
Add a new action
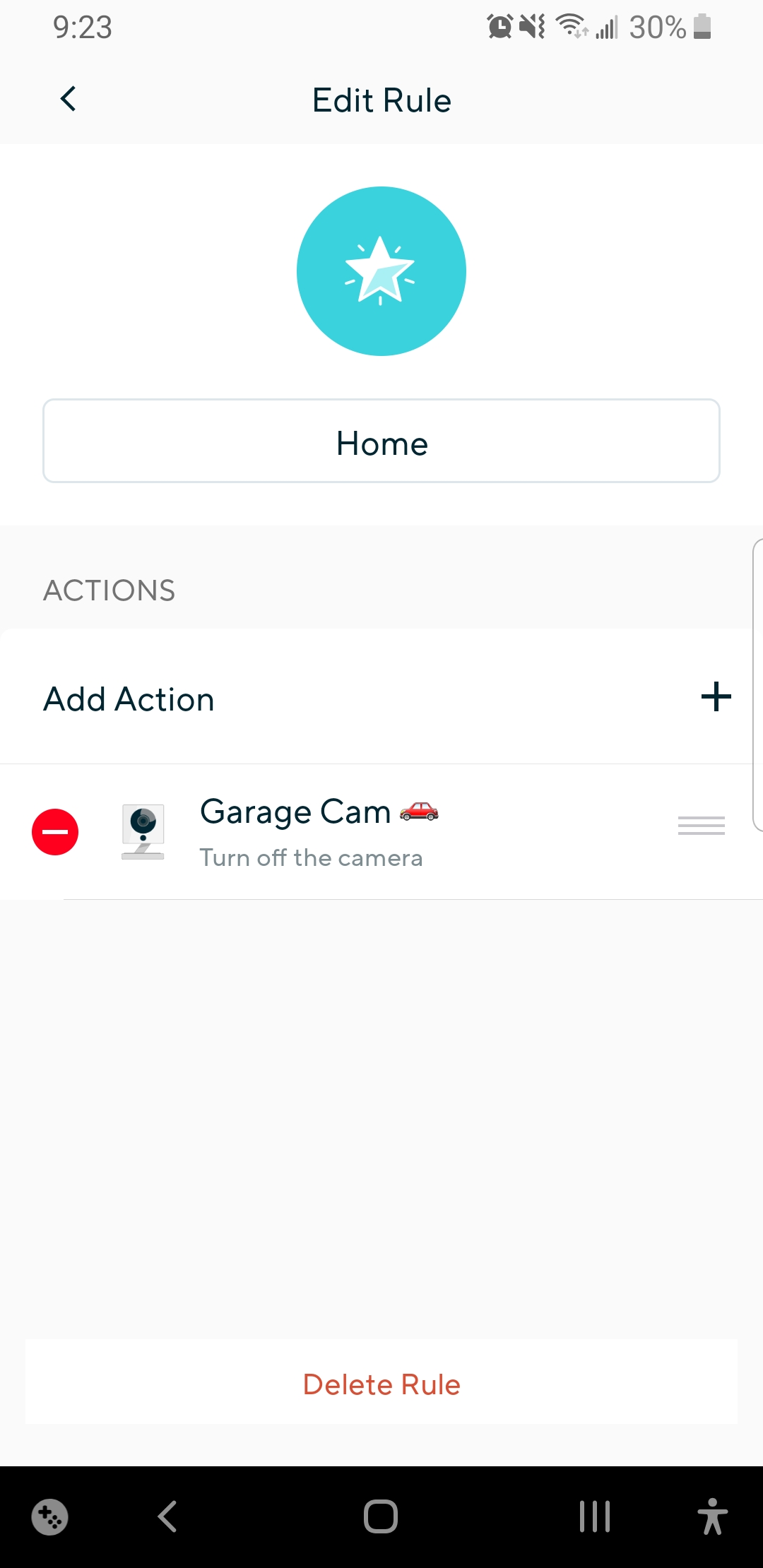(715, 697)
